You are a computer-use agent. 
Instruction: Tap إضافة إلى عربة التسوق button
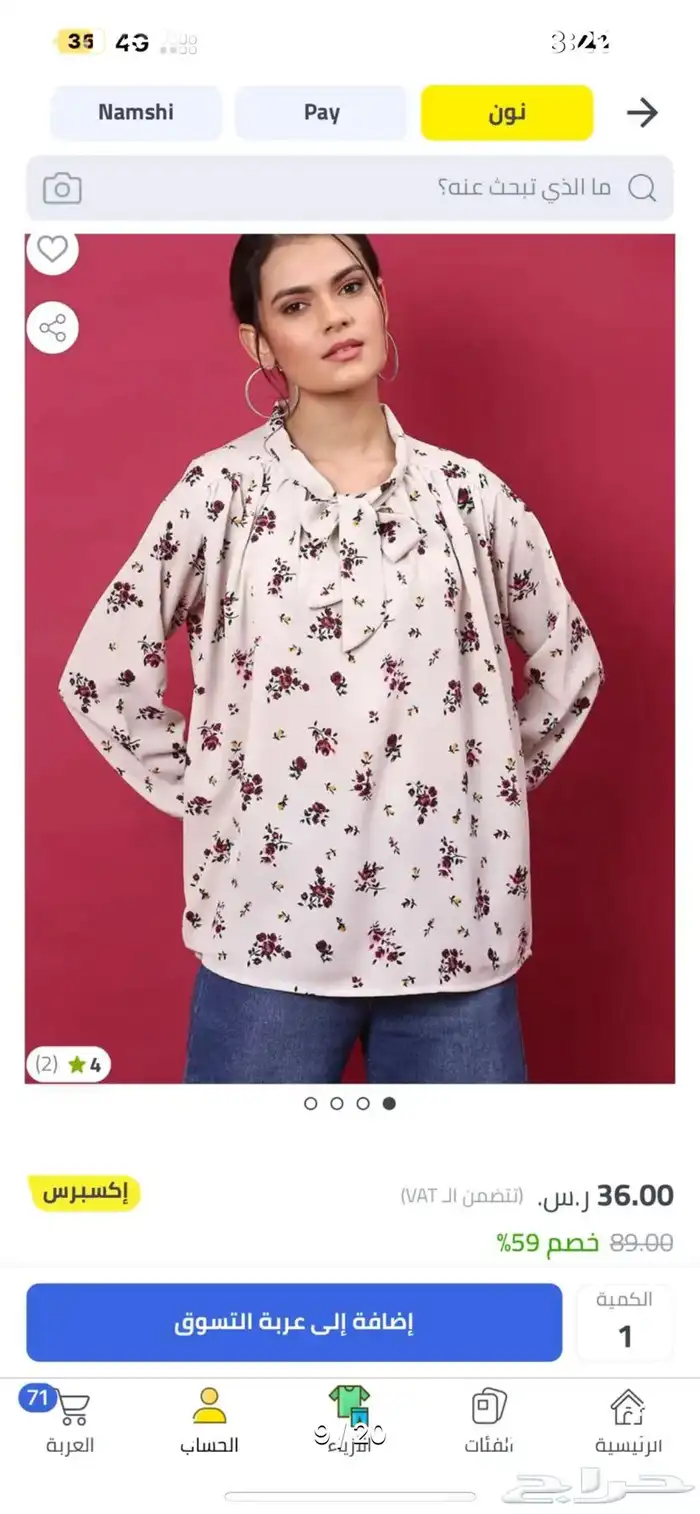[x=294, y=1323]
